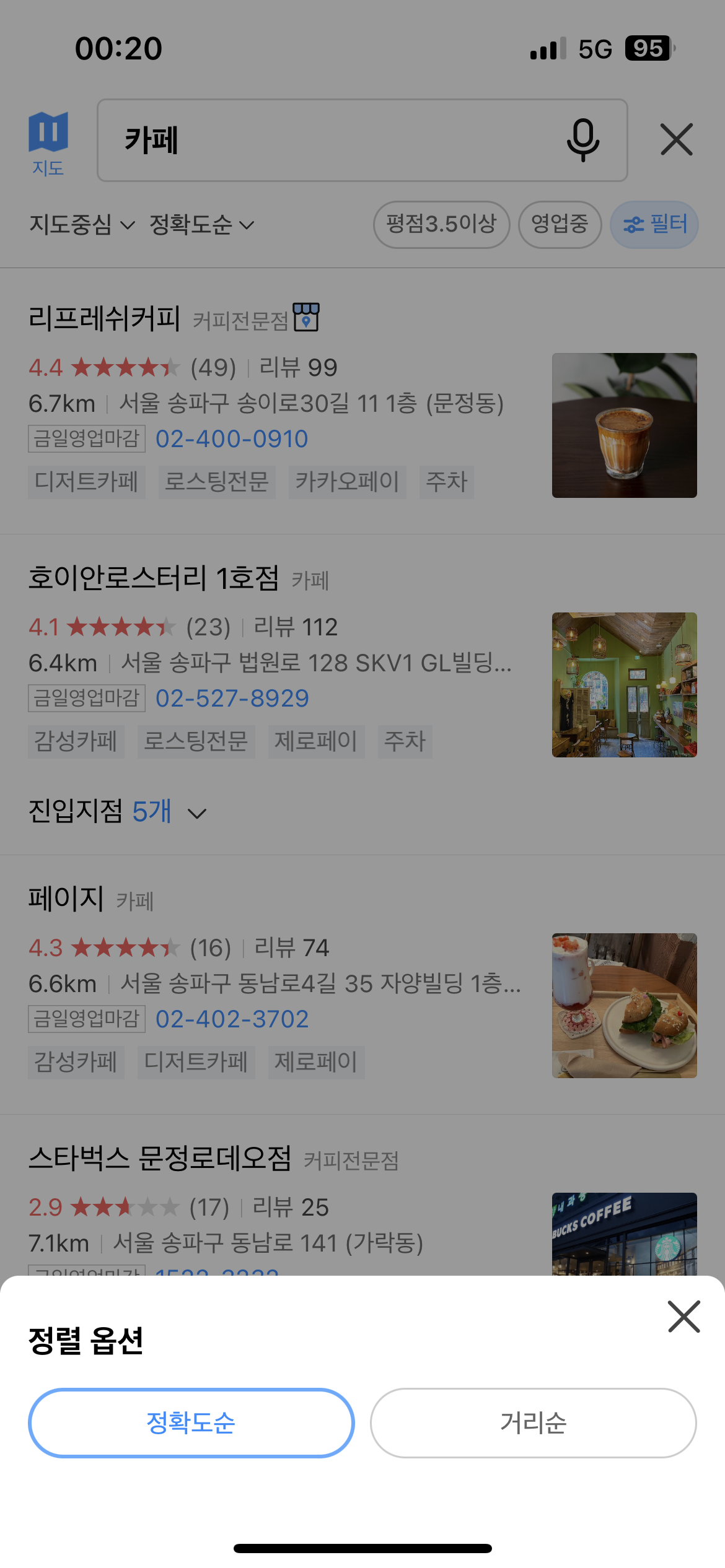725x1568 pixels.
Task: Dial 02-402-3702 for 페이지
Action: (x=232, y=1019)
